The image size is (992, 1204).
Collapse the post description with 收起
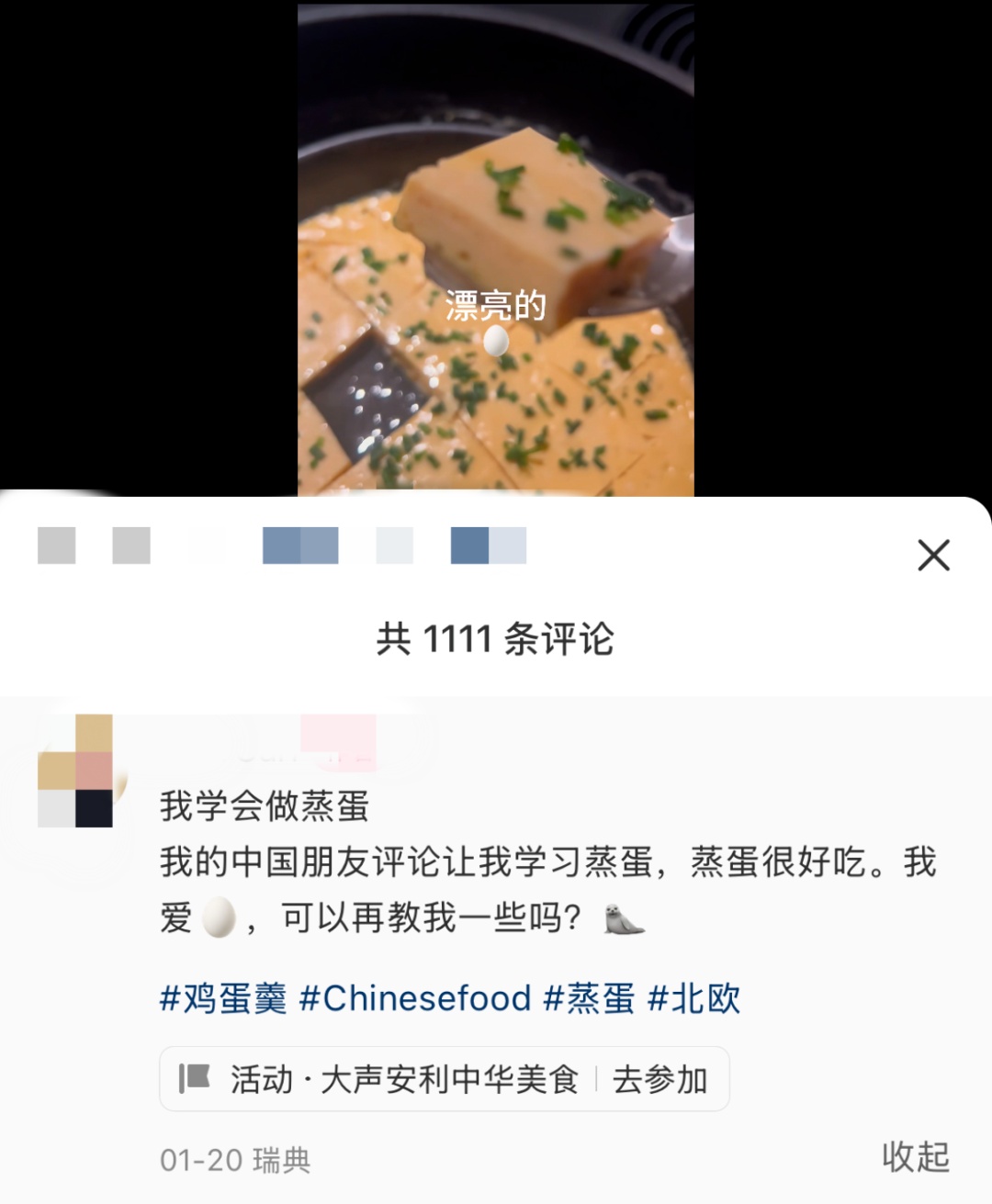point(915,1157)
